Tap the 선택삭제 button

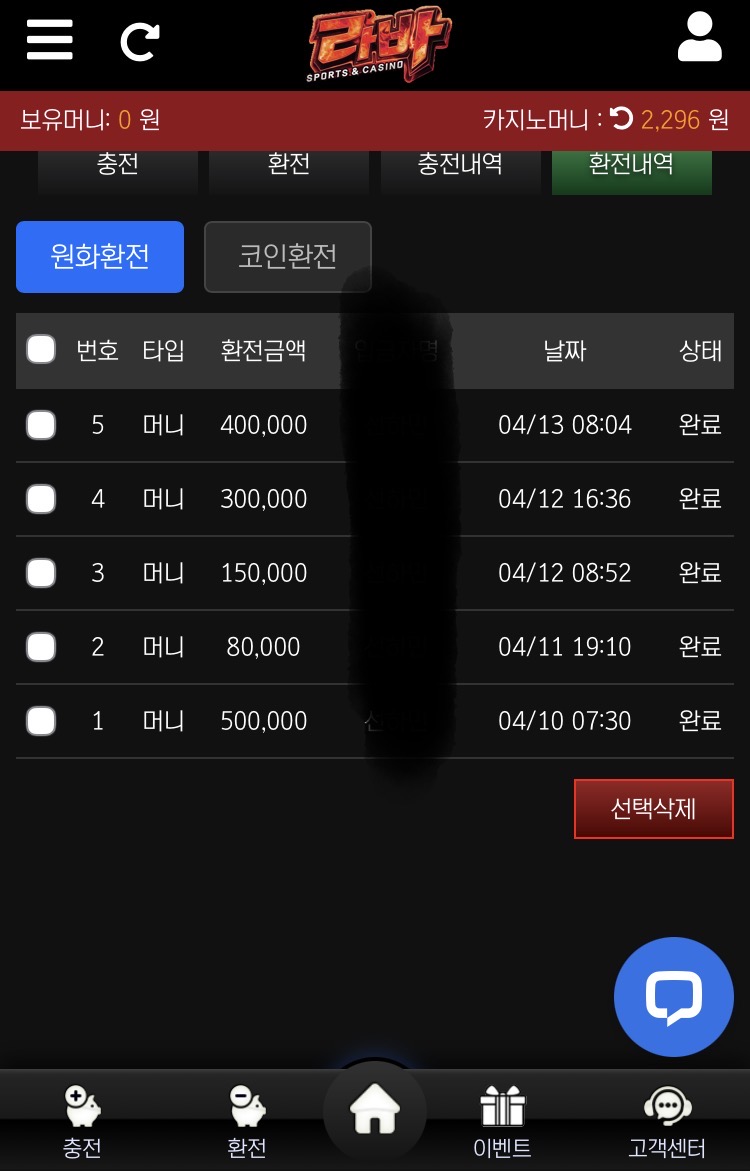(653, 809)
